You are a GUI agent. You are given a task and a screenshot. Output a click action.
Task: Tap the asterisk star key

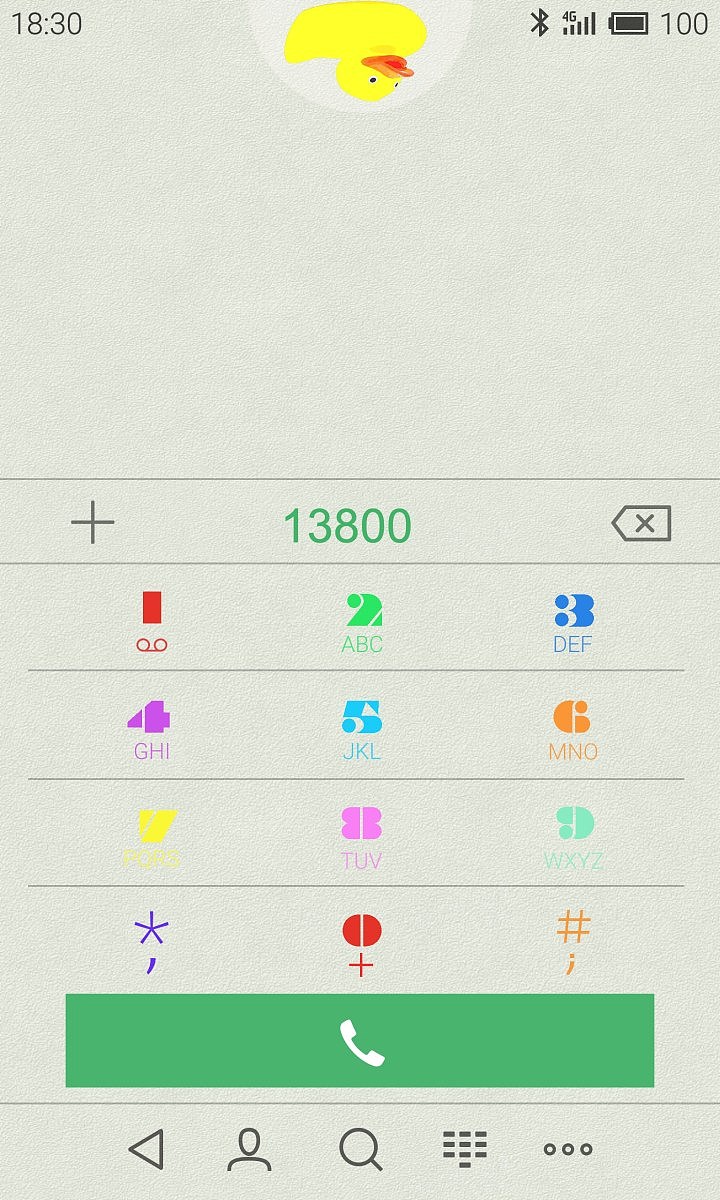151,943
